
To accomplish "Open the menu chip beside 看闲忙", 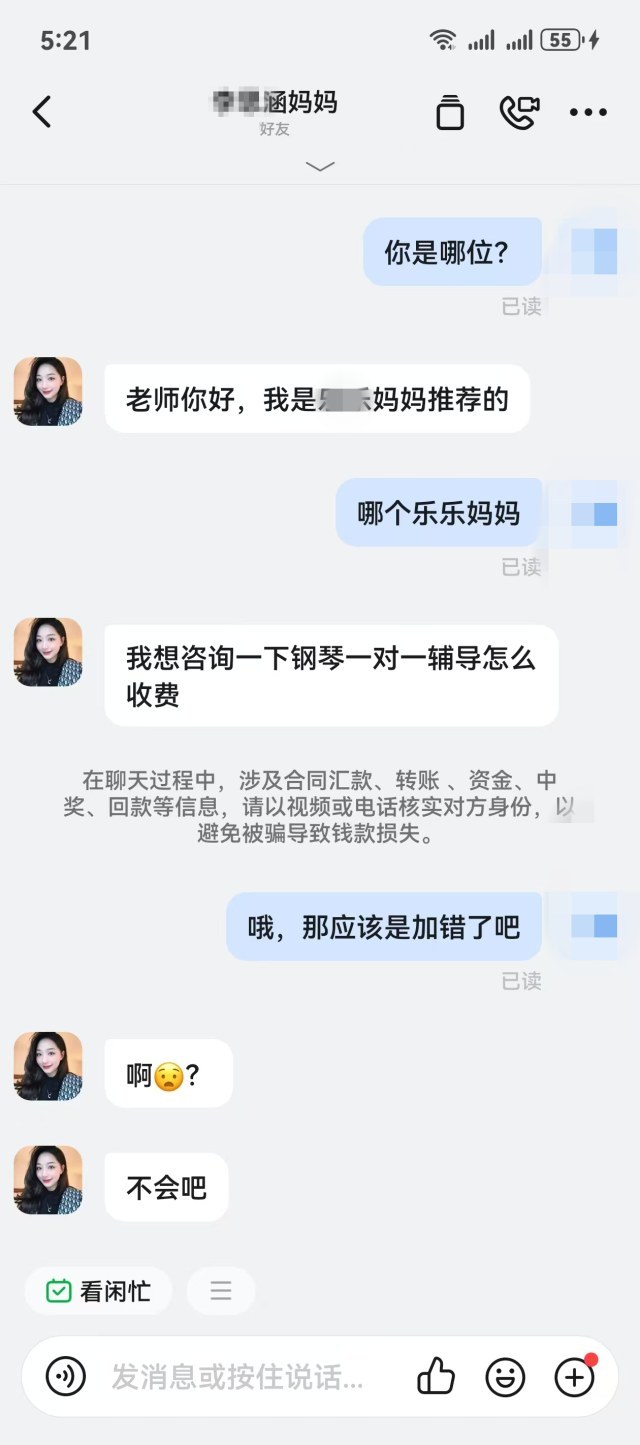I will tap(221, 1291).
